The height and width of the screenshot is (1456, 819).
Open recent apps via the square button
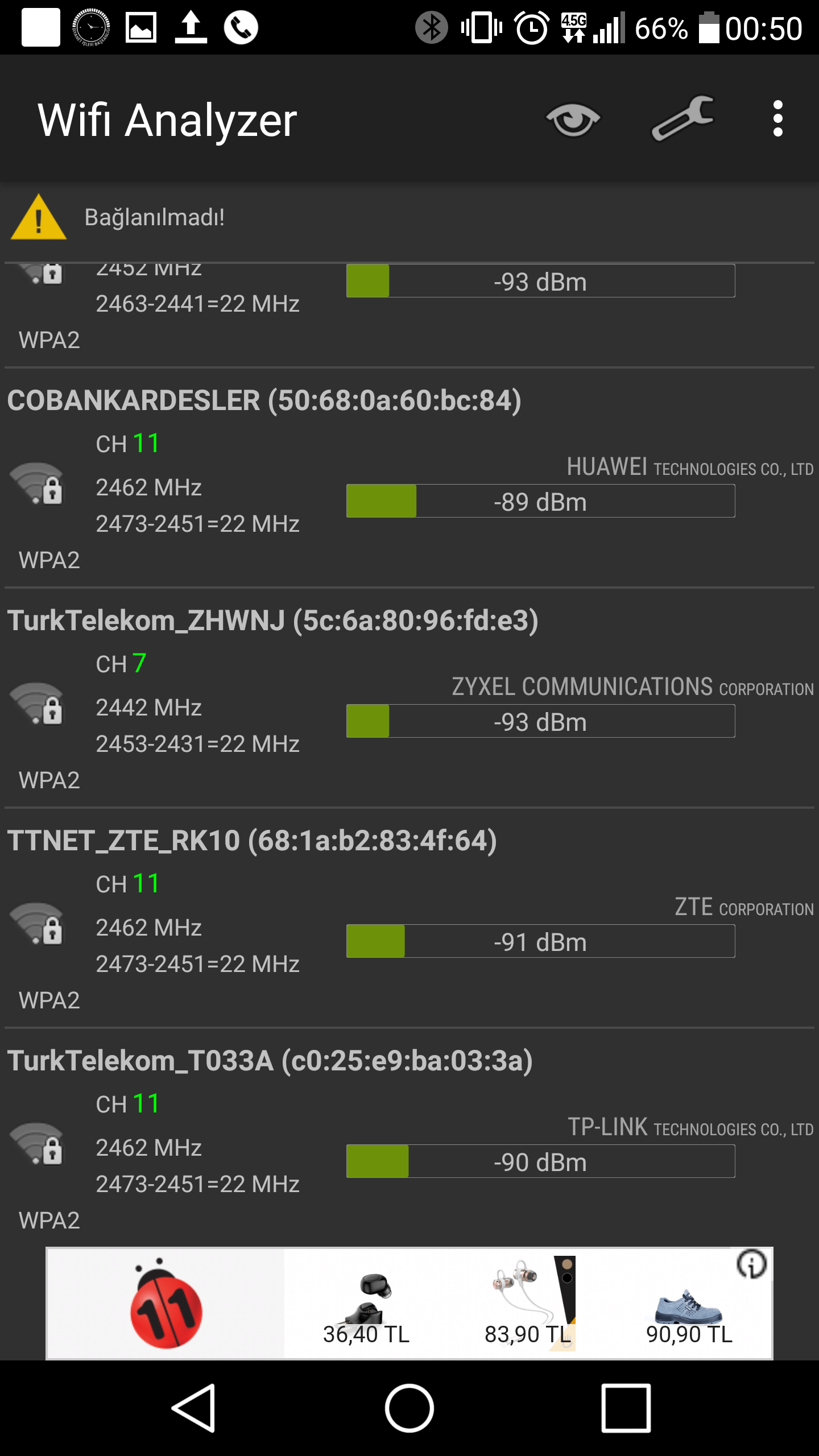coord(626,1408)
